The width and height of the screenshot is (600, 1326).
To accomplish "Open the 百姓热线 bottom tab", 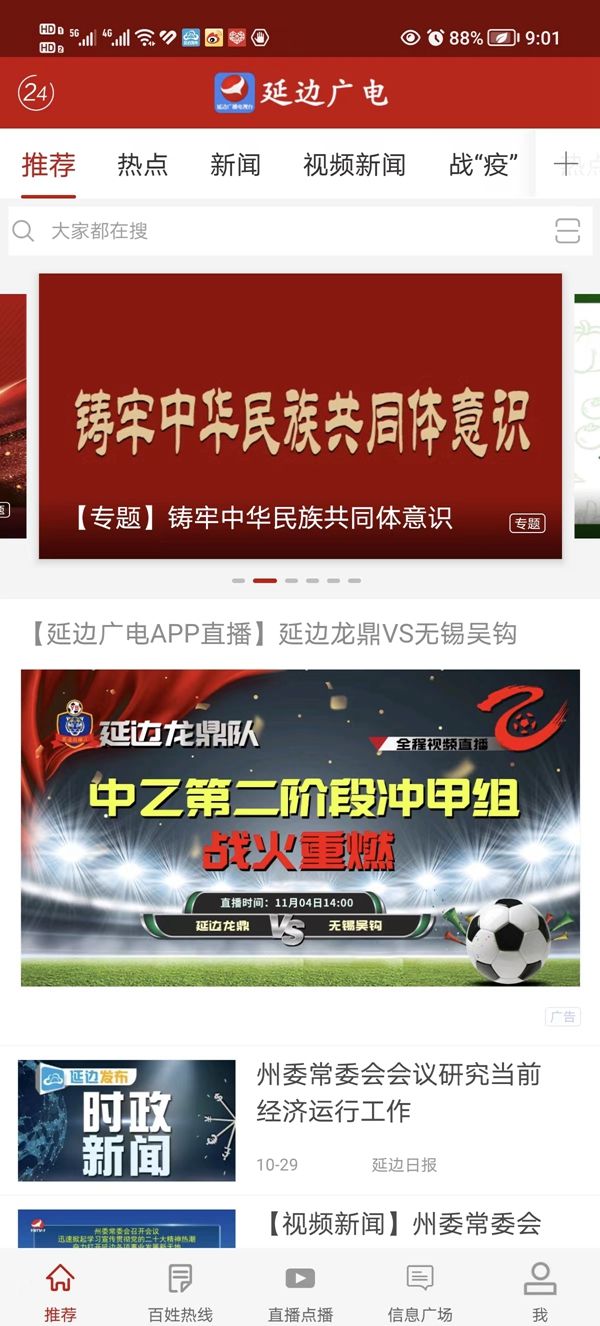I will tap(180, 1292).
